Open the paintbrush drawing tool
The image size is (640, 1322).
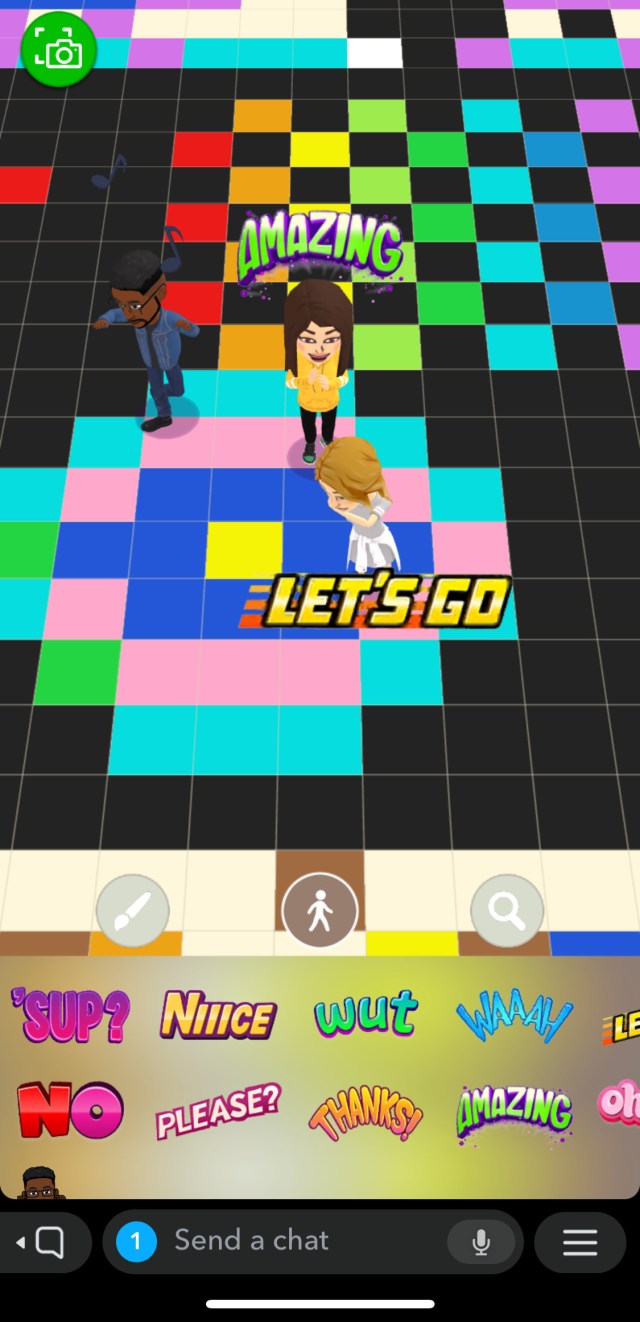click(x=132, y=911)
